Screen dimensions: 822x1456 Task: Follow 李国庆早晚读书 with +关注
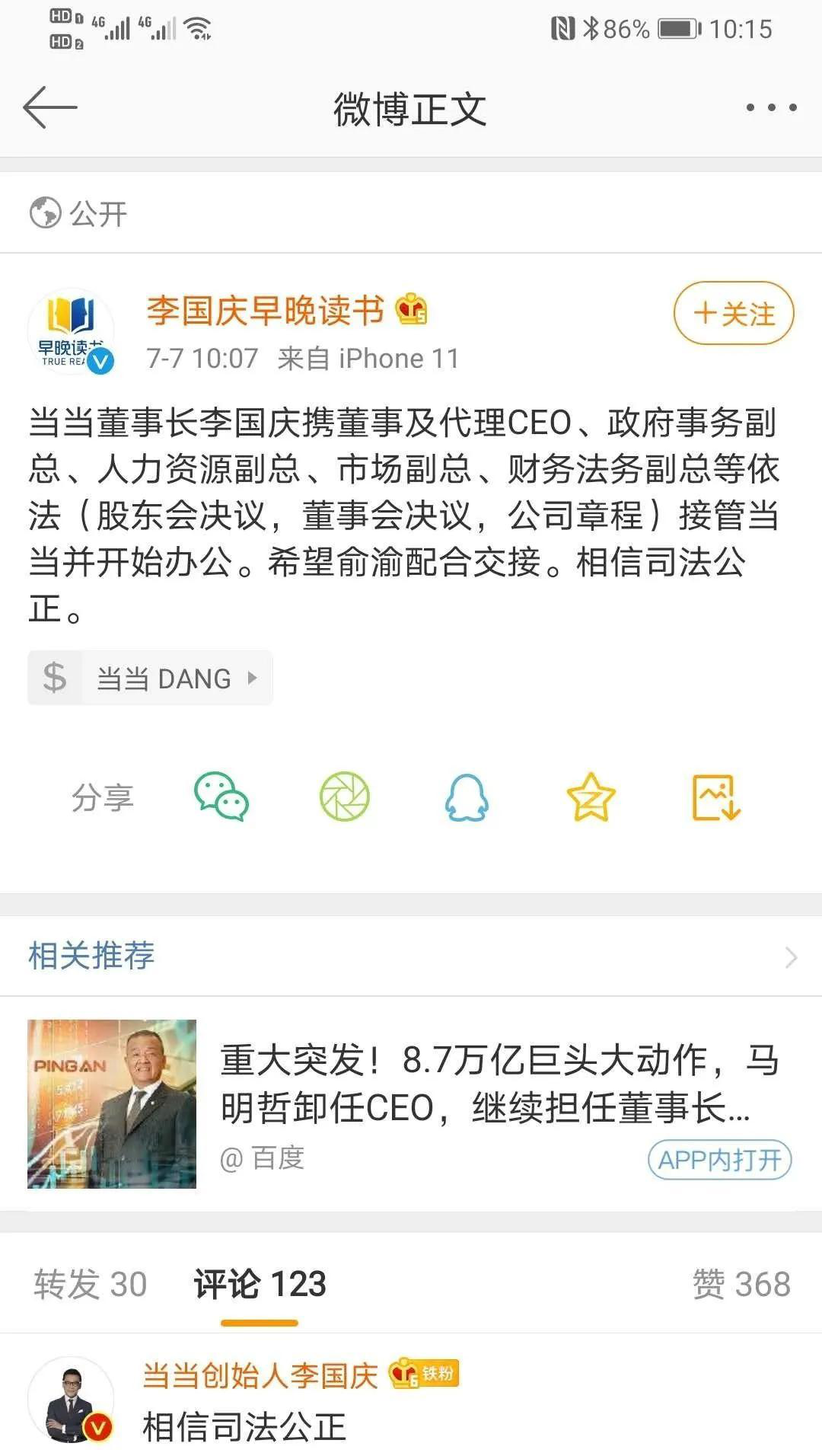[733, 313]
